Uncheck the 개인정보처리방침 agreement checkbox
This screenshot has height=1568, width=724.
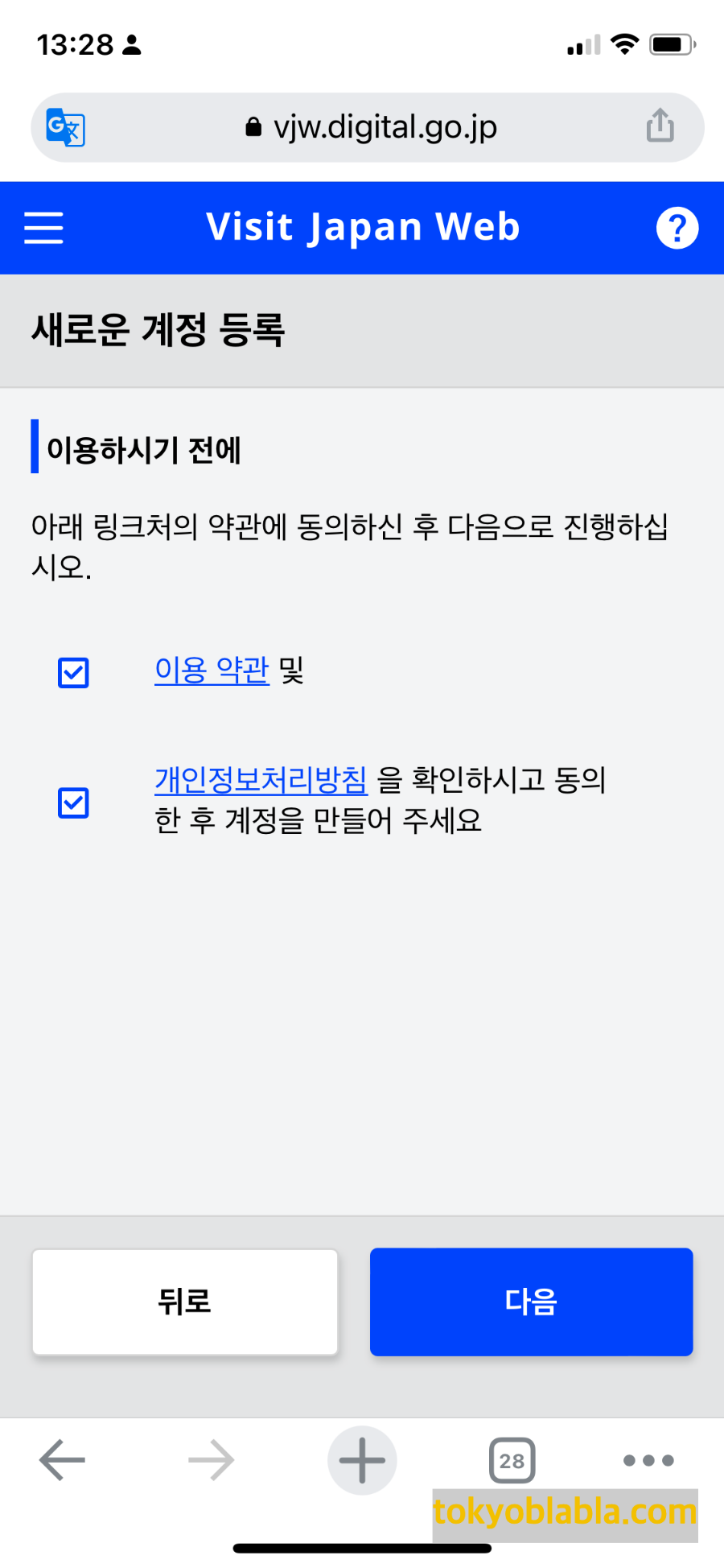(72, 803)
